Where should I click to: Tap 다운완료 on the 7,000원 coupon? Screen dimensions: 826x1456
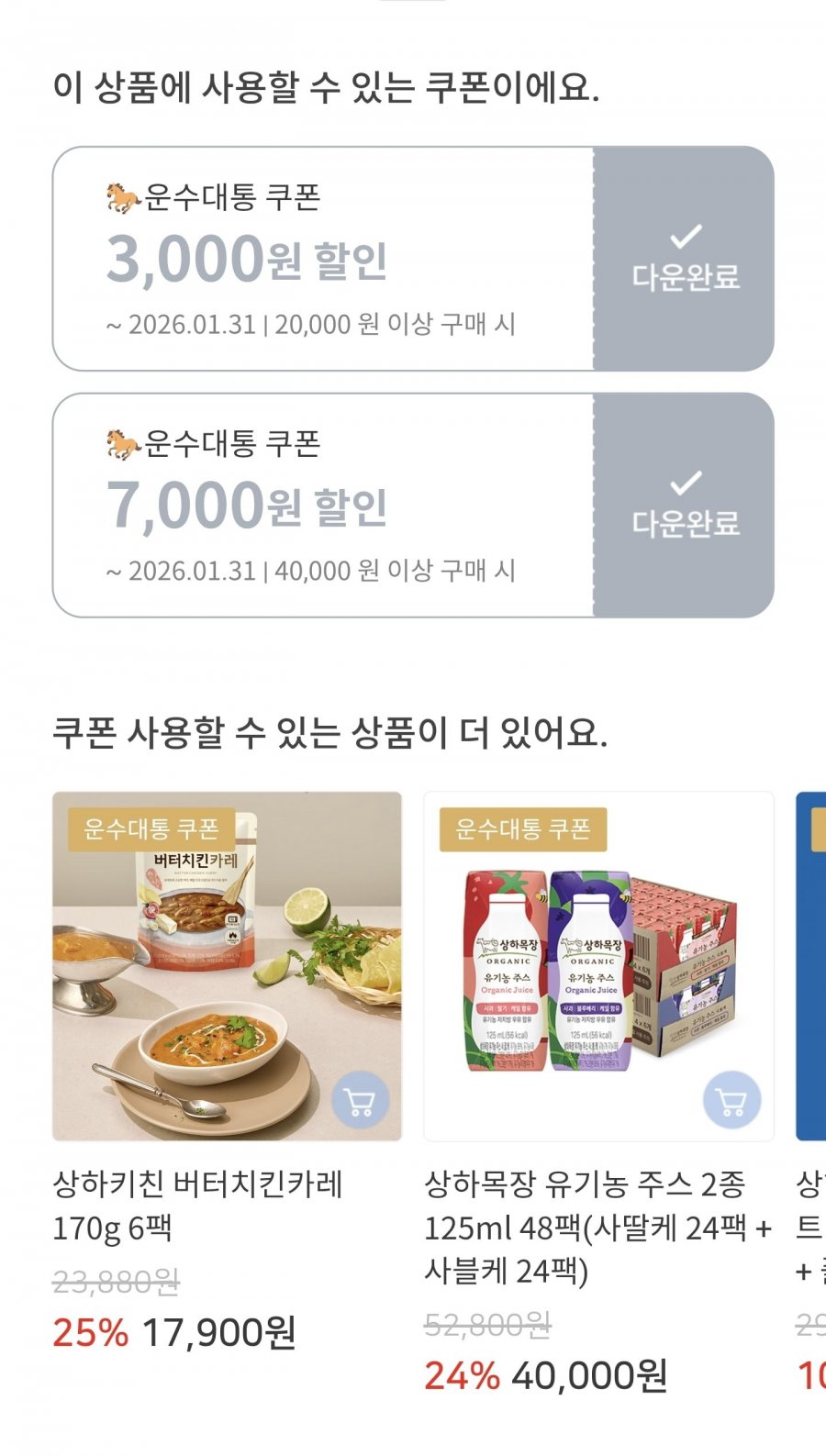685,506
